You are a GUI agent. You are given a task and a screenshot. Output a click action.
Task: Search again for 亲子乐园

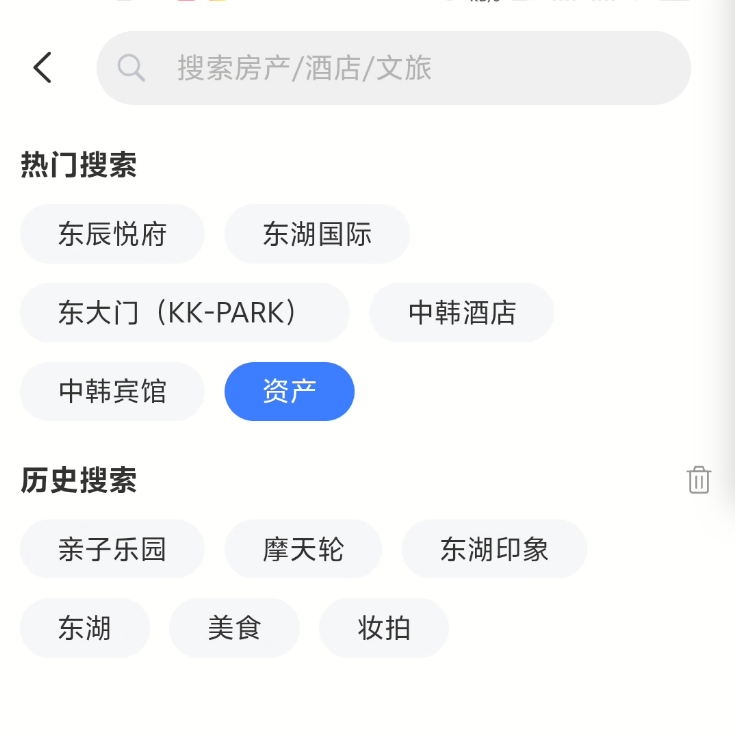pyautogui.click(x=112, y=549)
